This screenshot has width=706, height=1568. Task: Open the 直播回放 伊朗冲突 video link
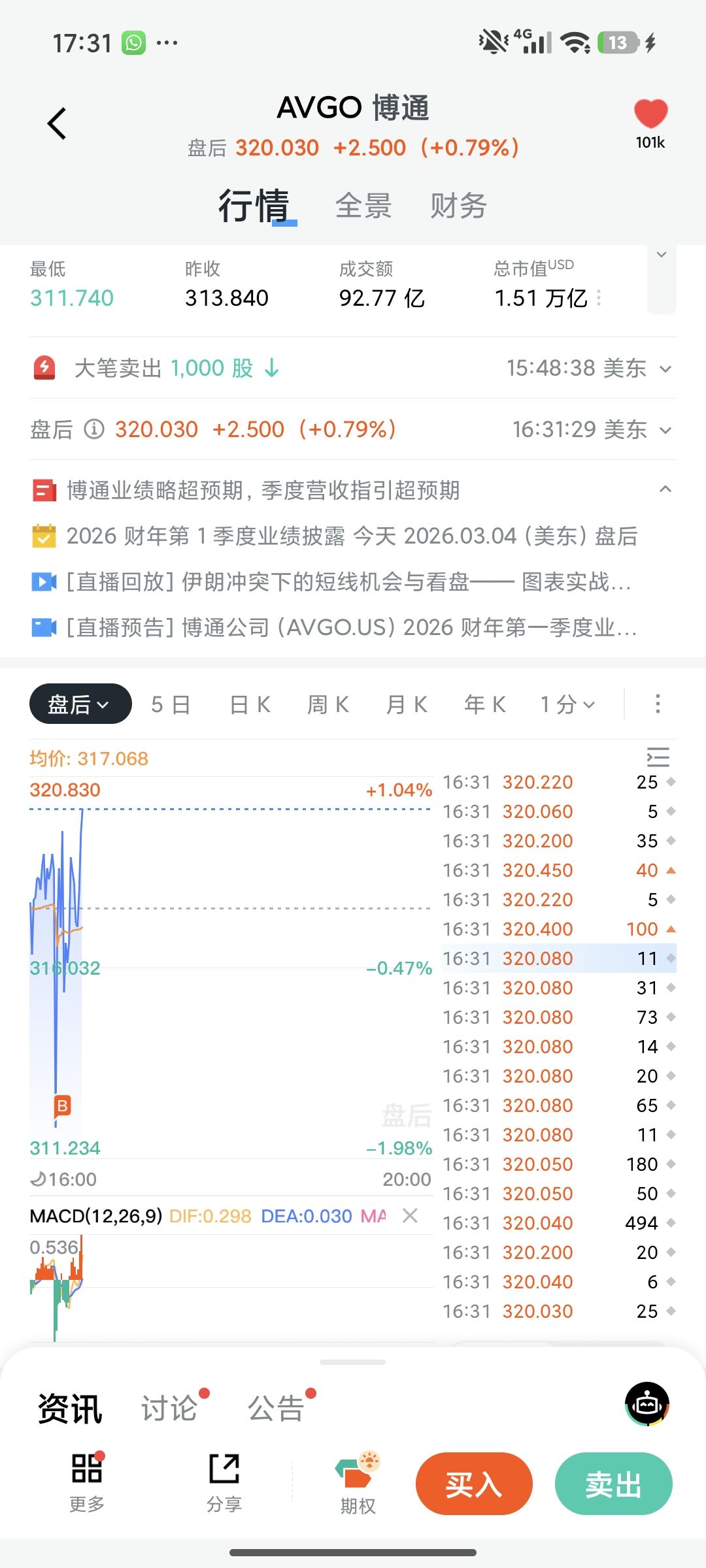(x=348, y=581)
